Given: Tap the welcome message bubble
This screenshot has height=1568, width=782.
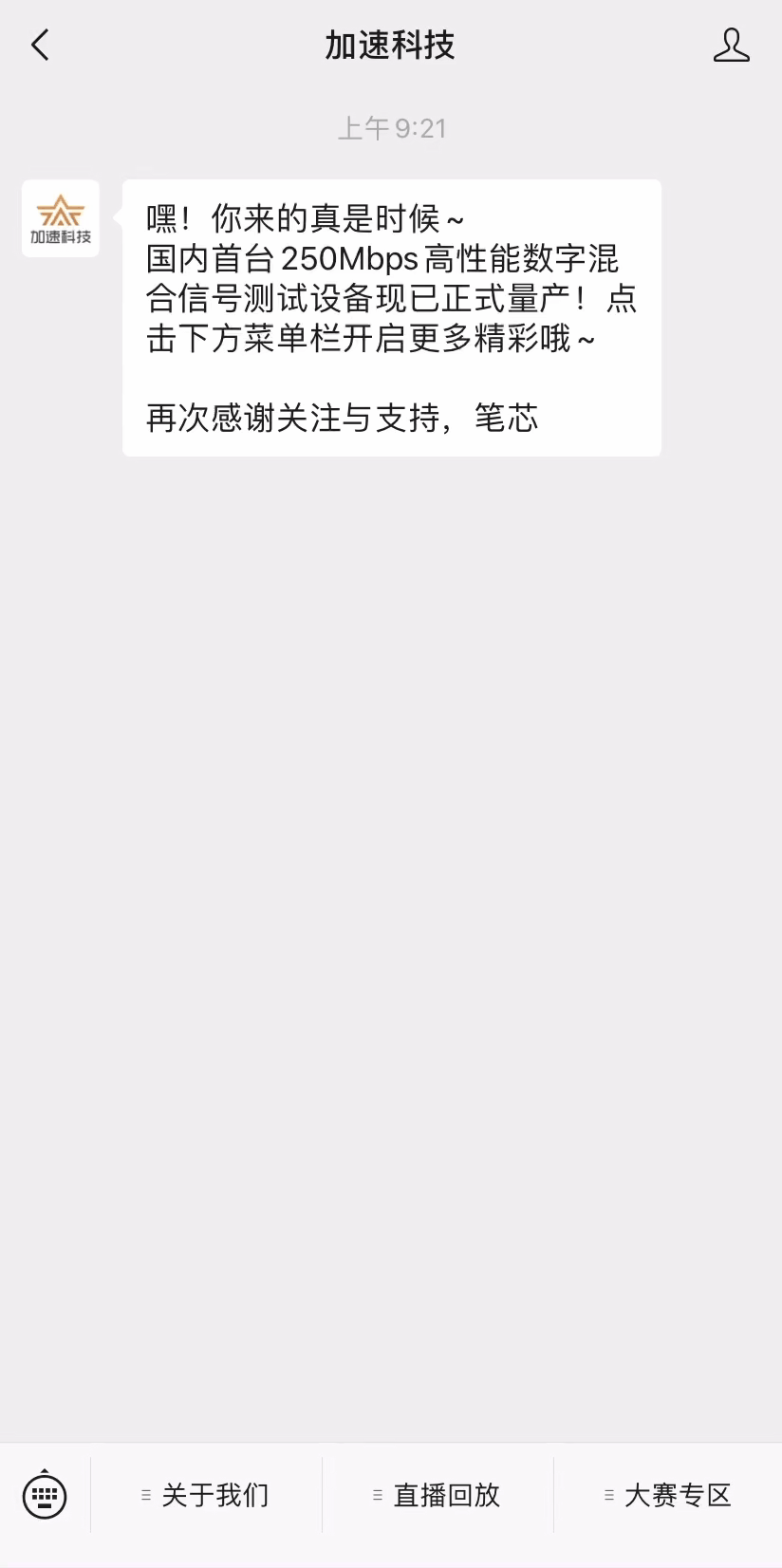Looking at the screenshot, I should click(x=391, y=317).
